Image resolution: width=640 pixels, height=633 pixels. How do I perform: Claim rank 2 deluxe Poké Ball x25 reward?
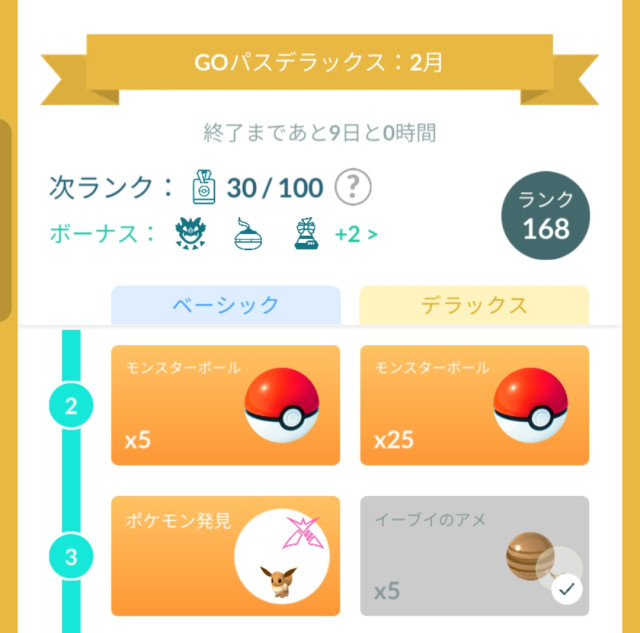coord(474,405)
